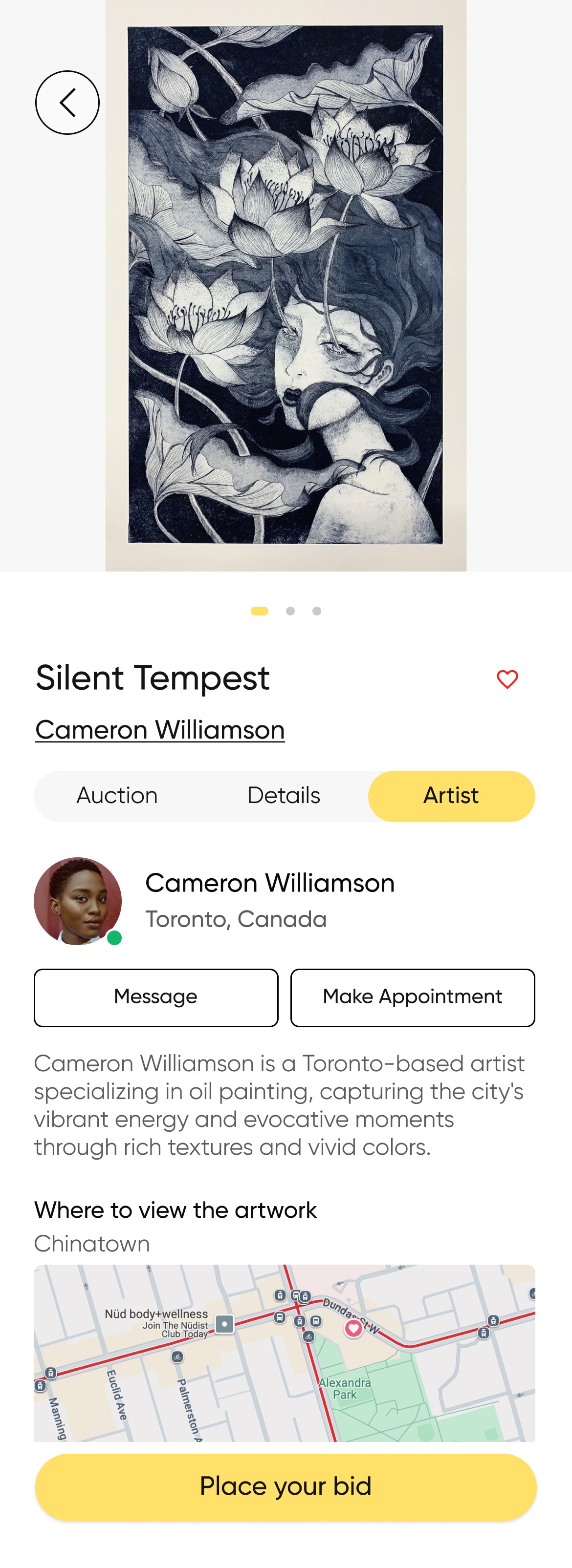572x1568 pixels.
Task: Tap Make Appointment button
Action: (413, 997)
